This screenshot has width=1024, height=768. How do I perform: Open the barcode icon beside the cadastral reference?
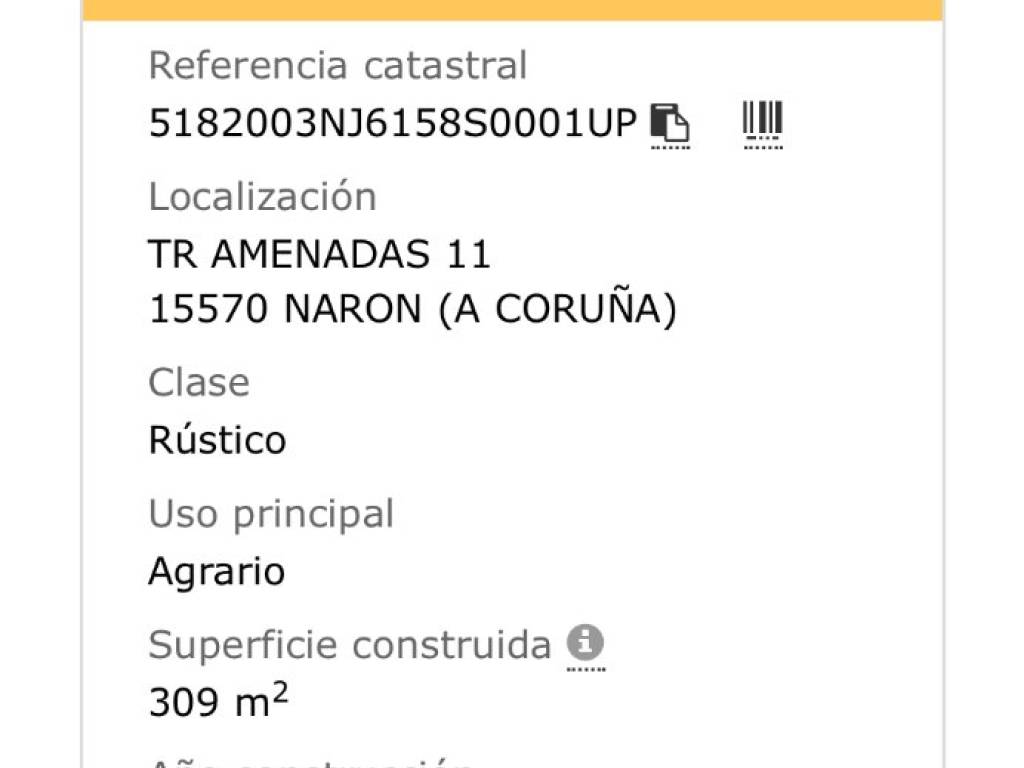[763, 122]
